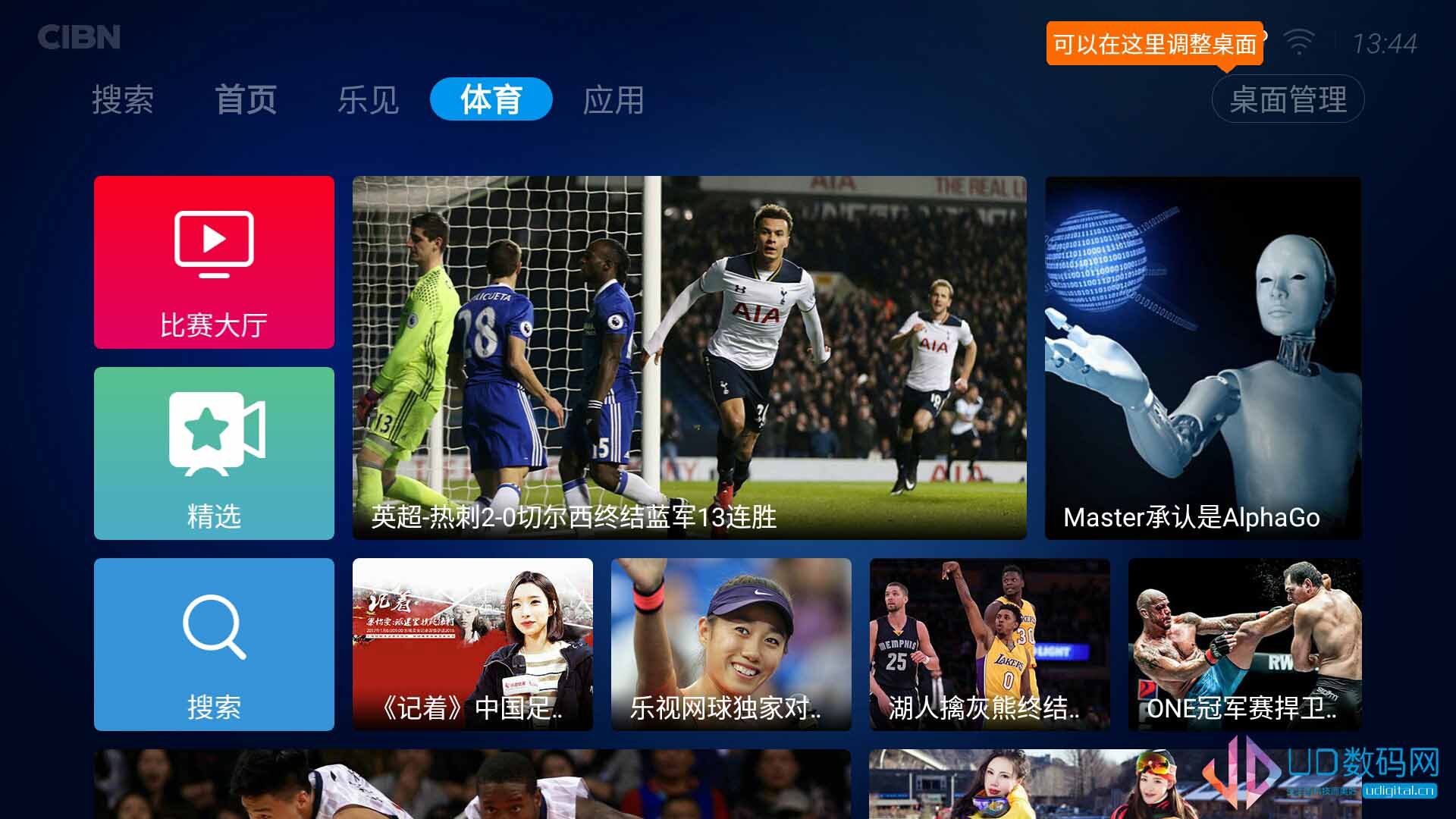This screenshot has height=819, width=1456.
Task: Go to the 应用 tab
Action: pos(613,99)
